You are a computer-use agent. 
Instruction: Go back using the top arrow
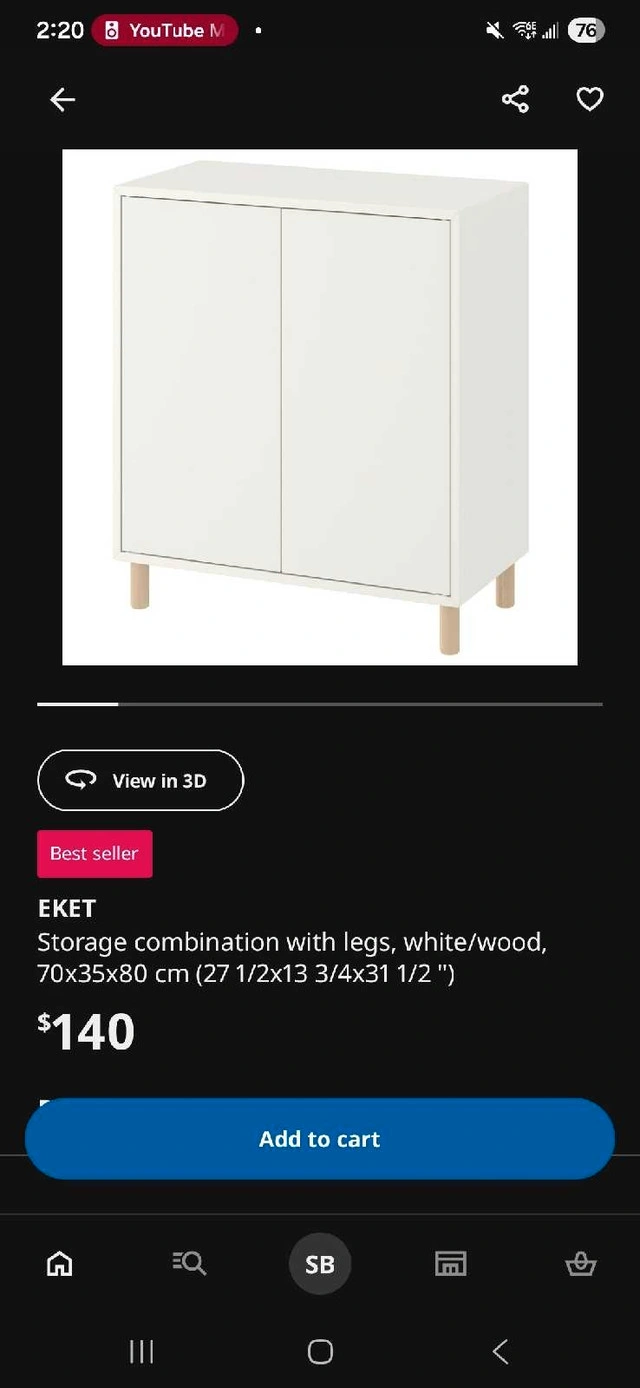(x=62, y=99)
